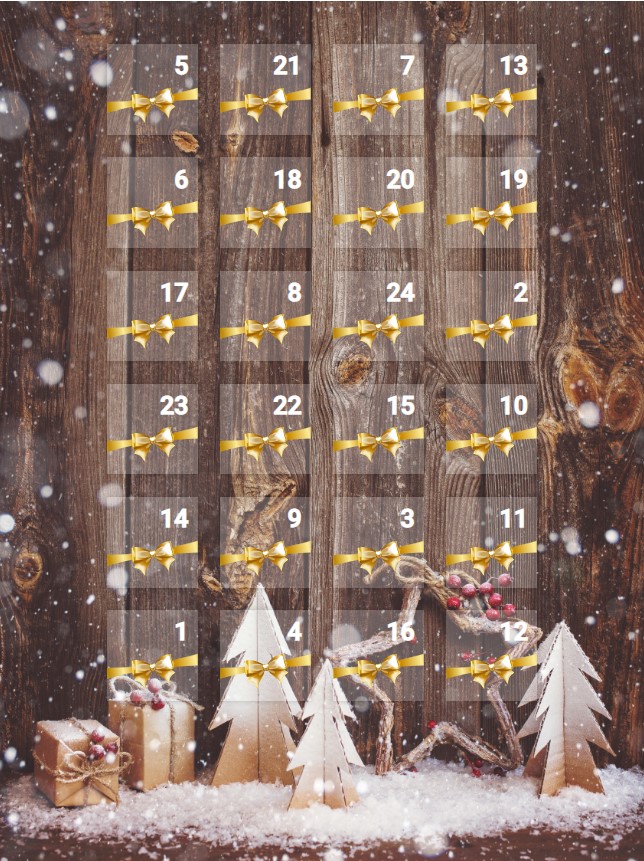Screen dimensions: 644x861
Task: Select the door numbered 6
Action: [x=152, y=203]
